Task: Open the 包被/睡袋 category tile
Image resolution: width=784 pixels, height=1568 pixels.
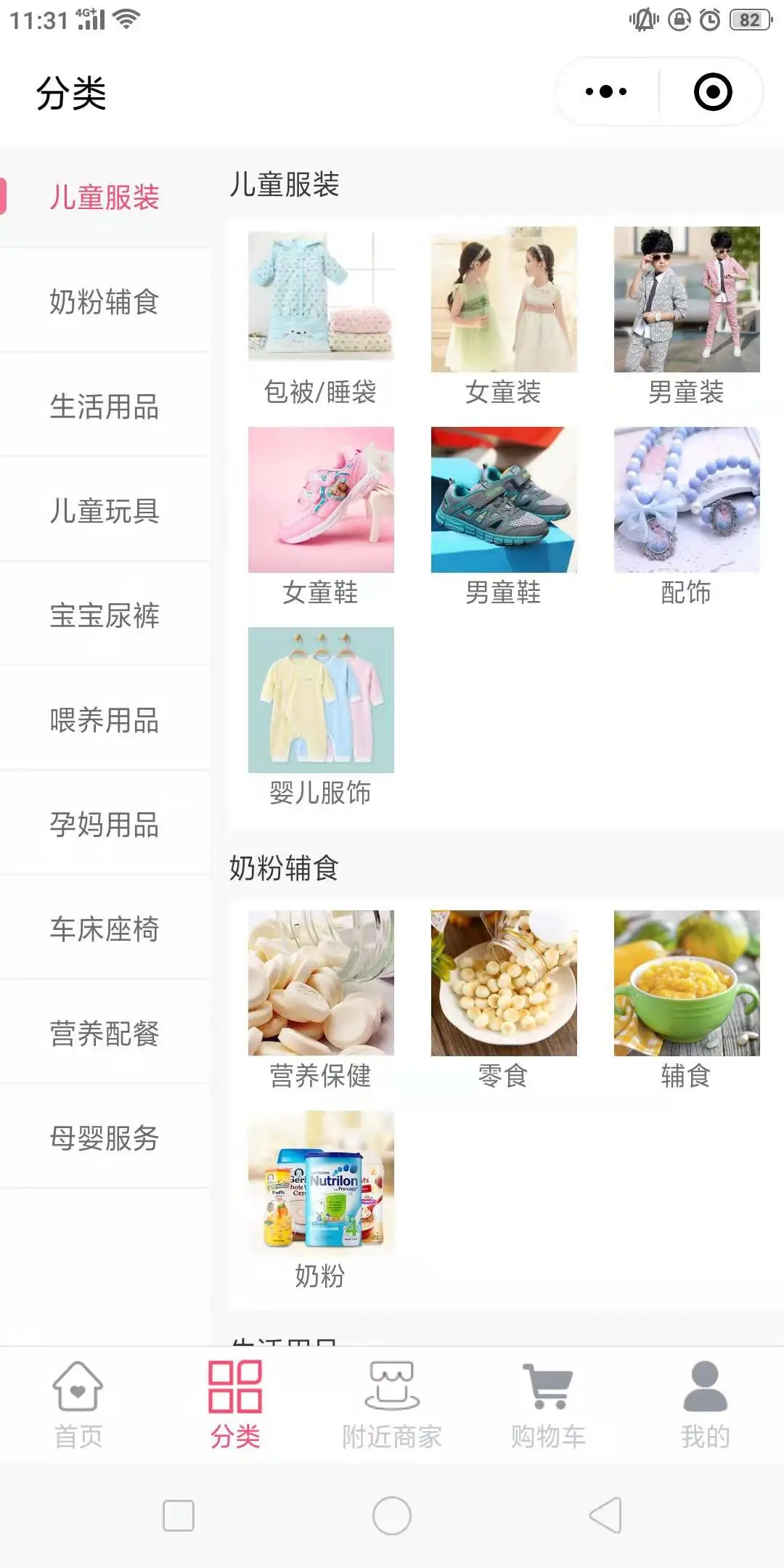Action: click(x=321, y=317)
